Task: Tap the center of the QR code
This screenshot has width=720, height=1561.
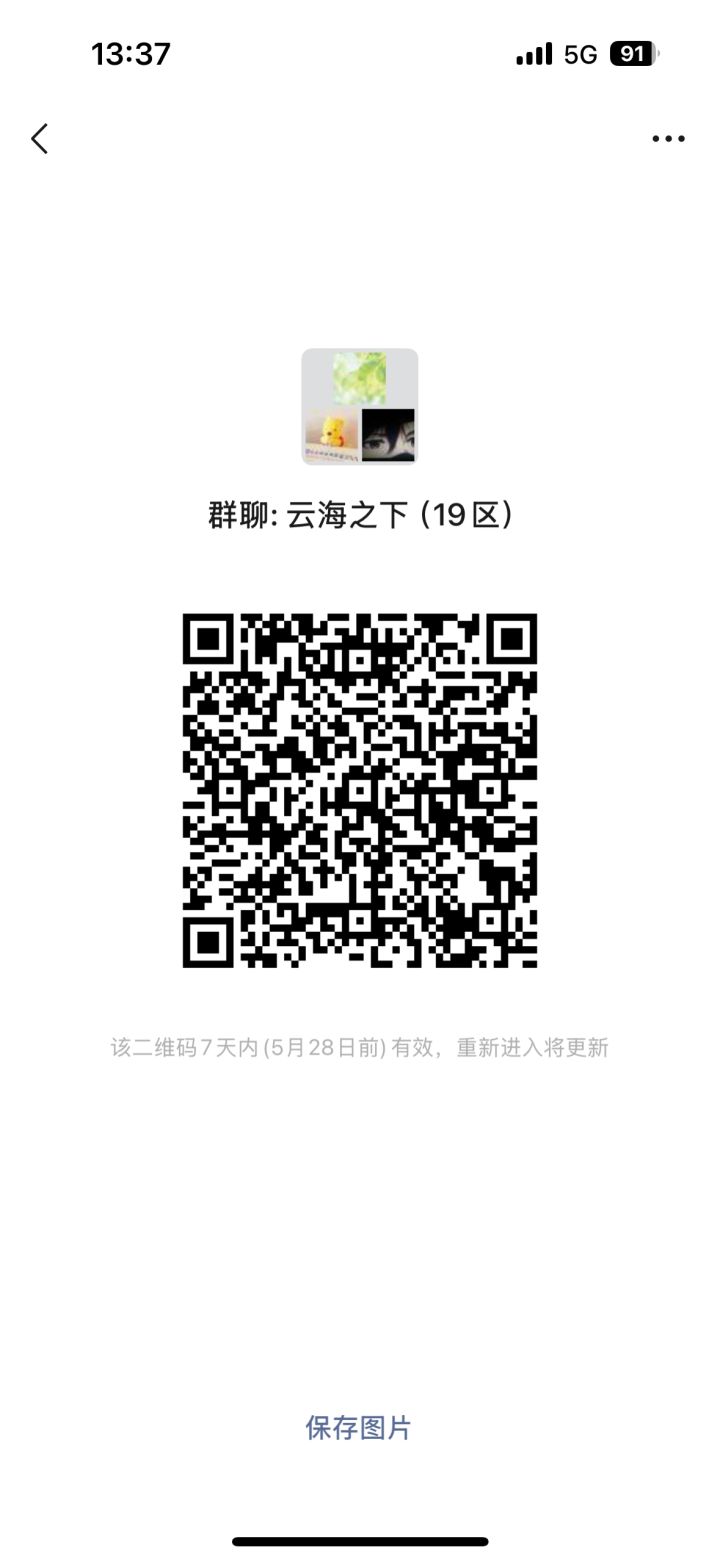Action: 360,788
